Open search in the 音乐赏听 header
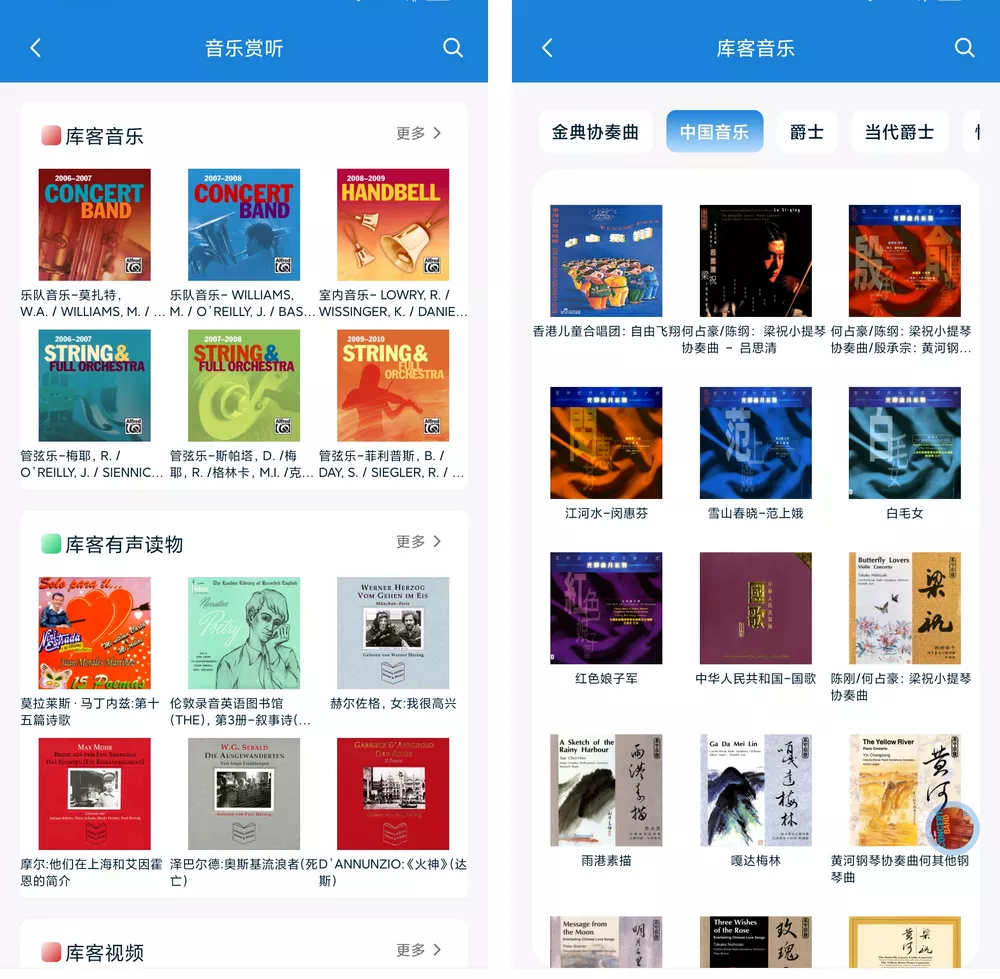Image resolution: width=1000 pixels, height=979 pixels. [453, 48]
